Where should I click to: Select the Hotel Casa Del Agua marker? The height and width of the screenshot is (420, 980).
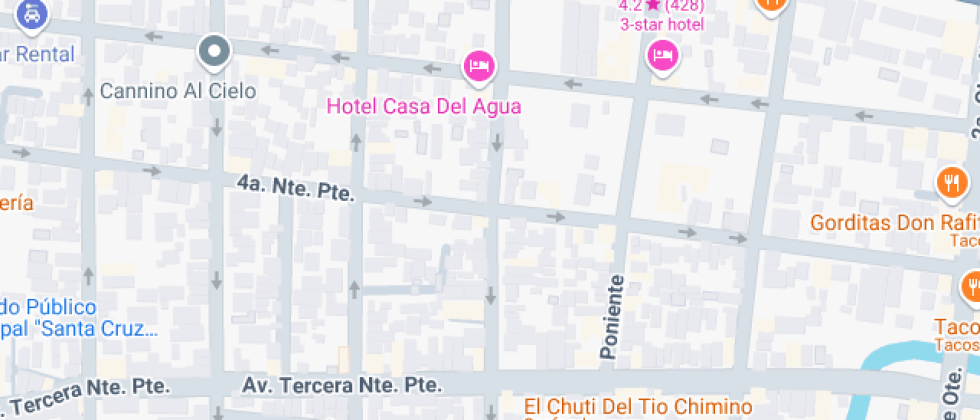pyautogui.click(x=480, y=66)
